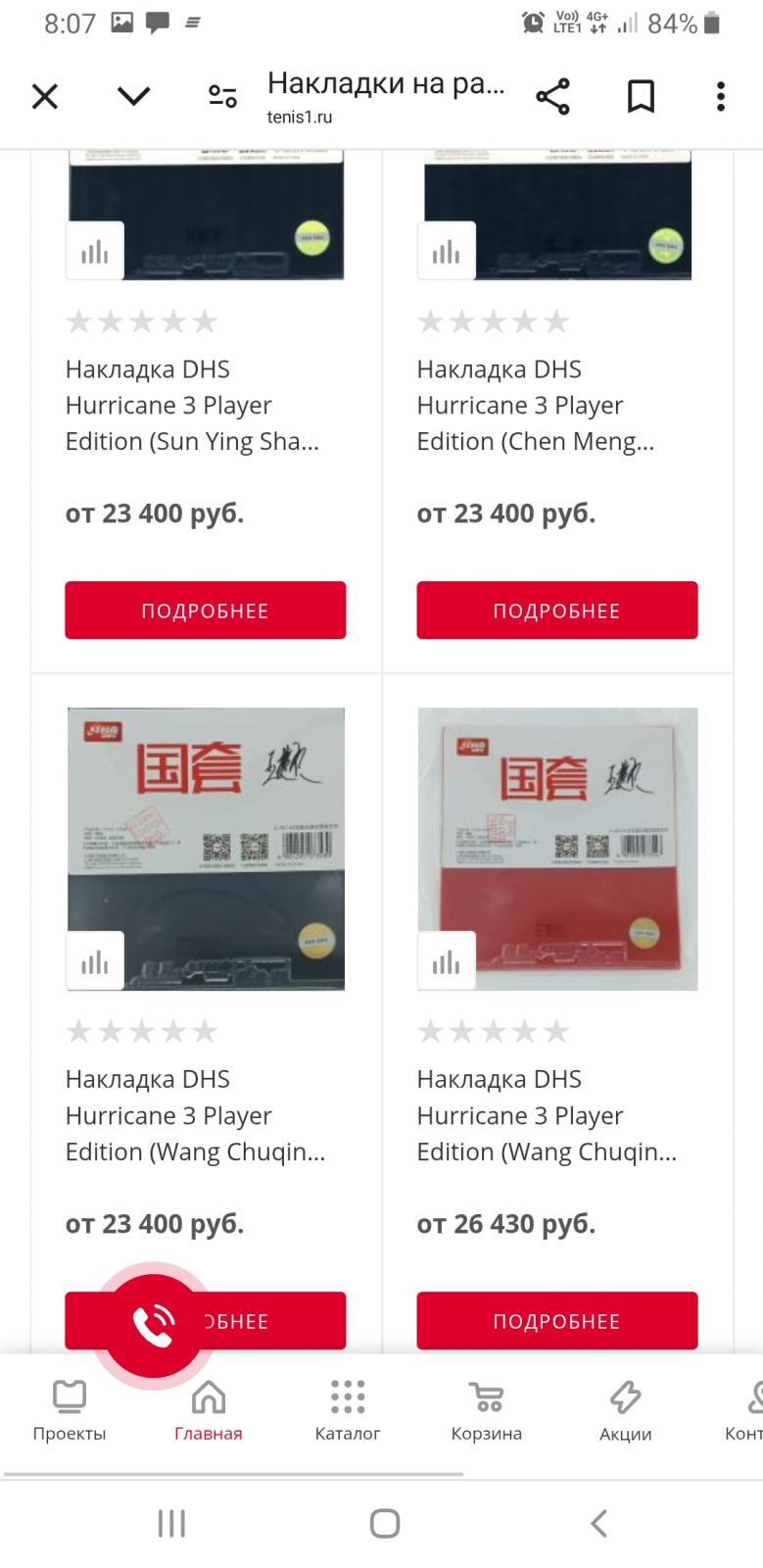Open the red Wang Chuqin rubber image

pyautogui.click(x=557, y=849)
